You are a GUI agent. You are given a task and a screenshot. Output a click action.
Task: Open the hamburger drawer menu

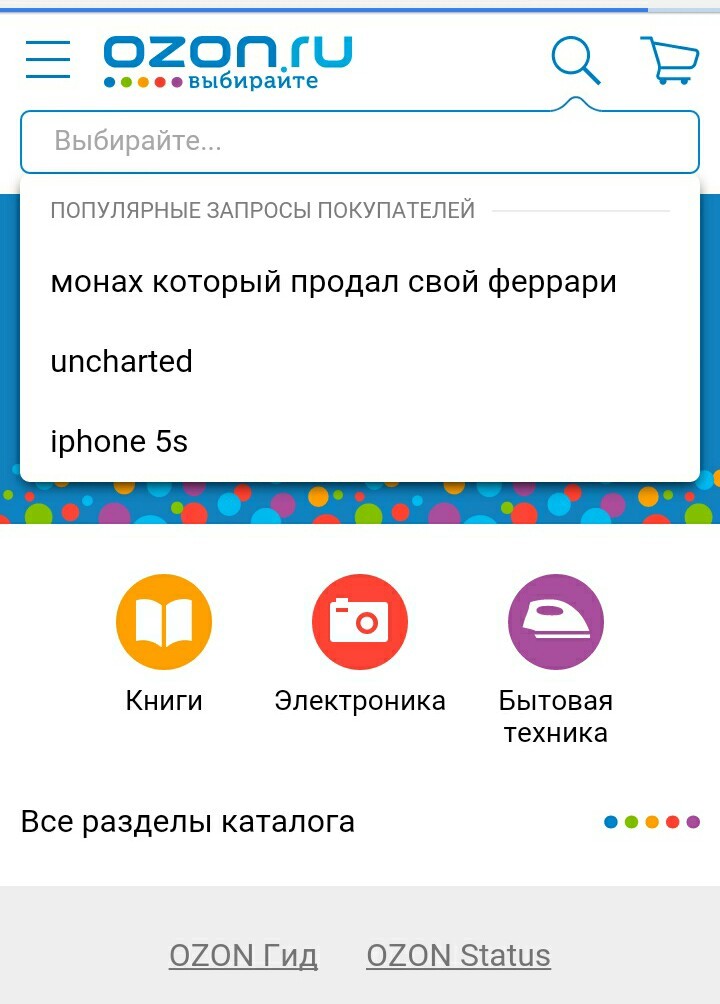click(48, 59)
